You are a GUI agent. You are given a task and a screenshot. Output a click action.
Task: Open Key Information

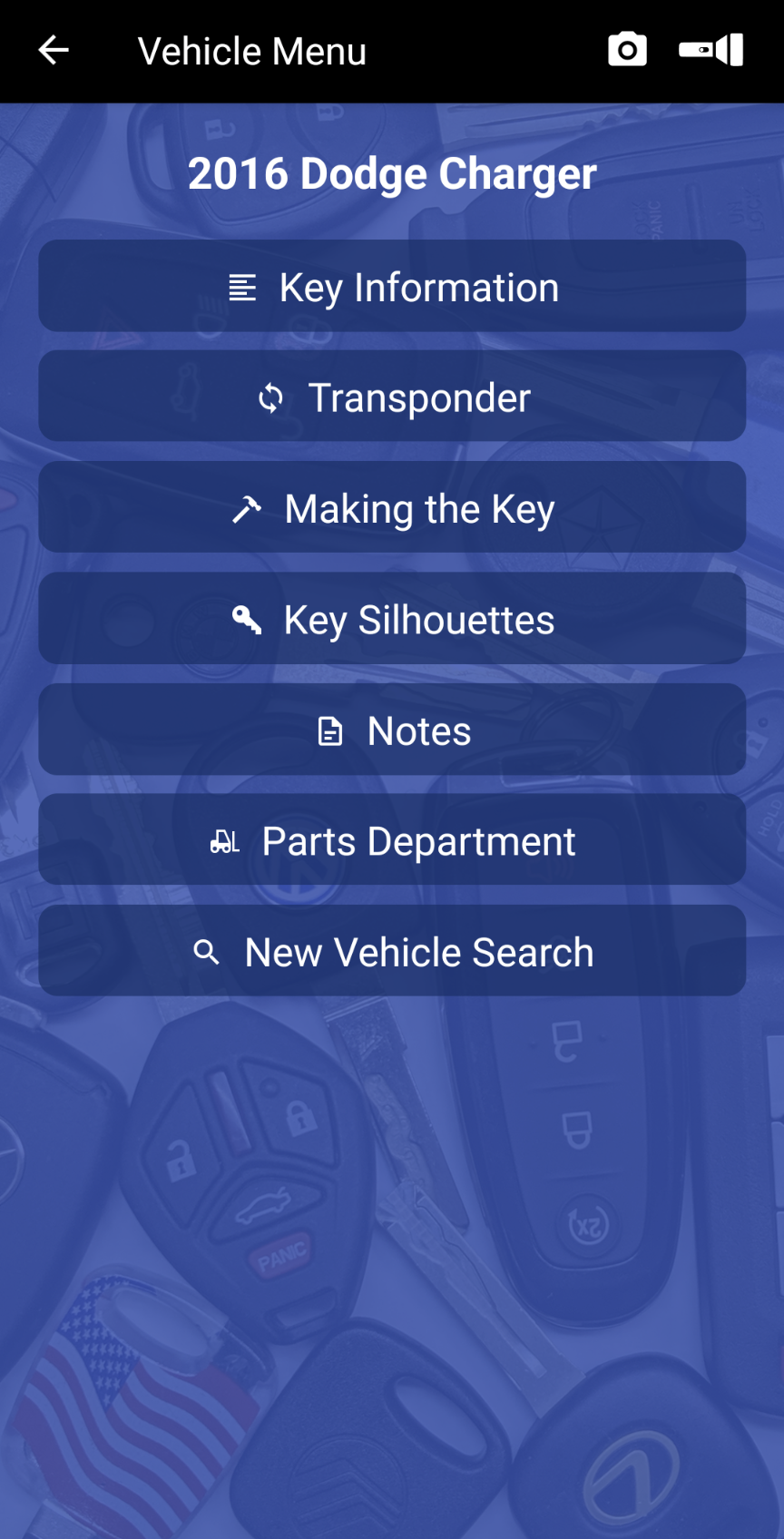(392, 287)
